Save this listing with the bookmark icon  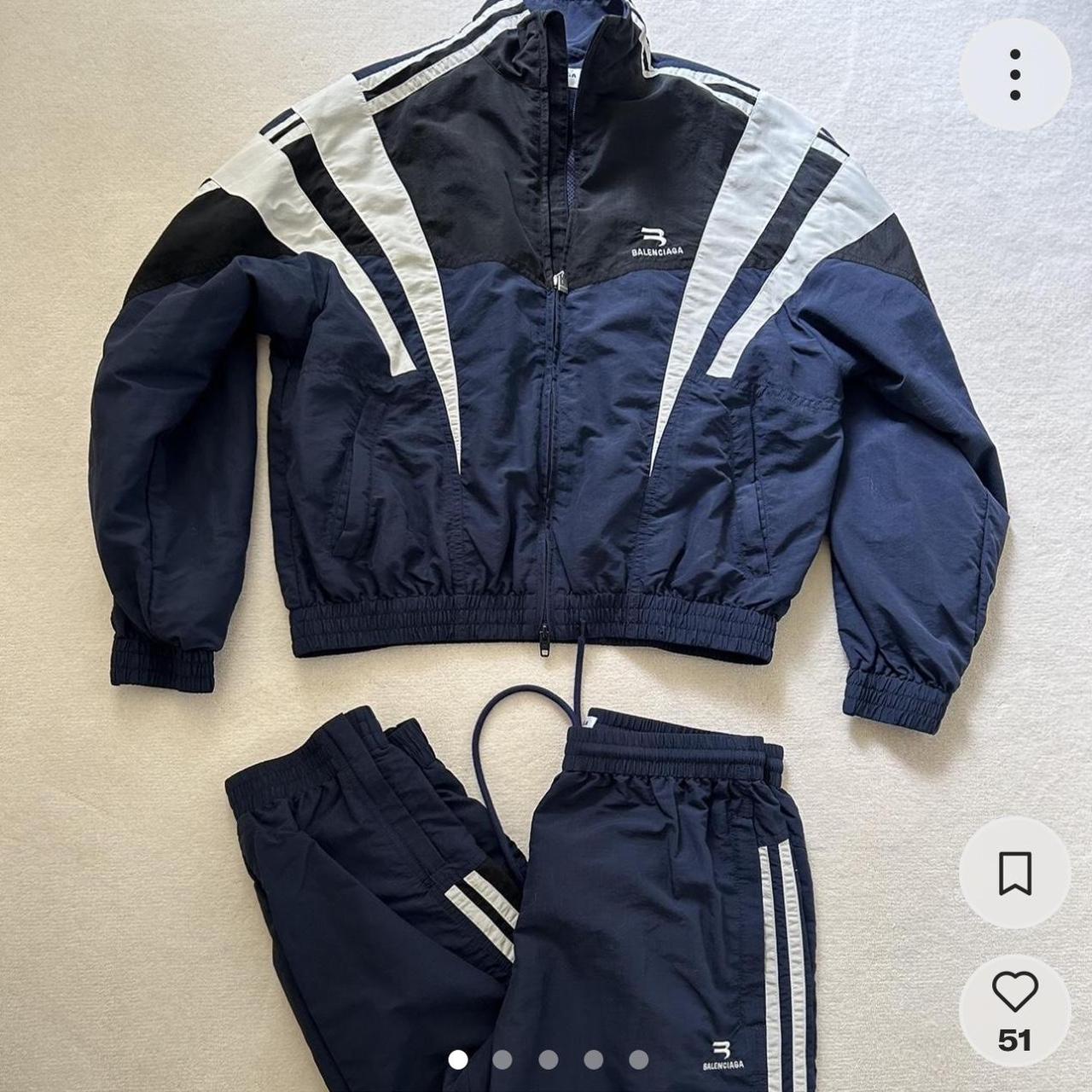1014,873
